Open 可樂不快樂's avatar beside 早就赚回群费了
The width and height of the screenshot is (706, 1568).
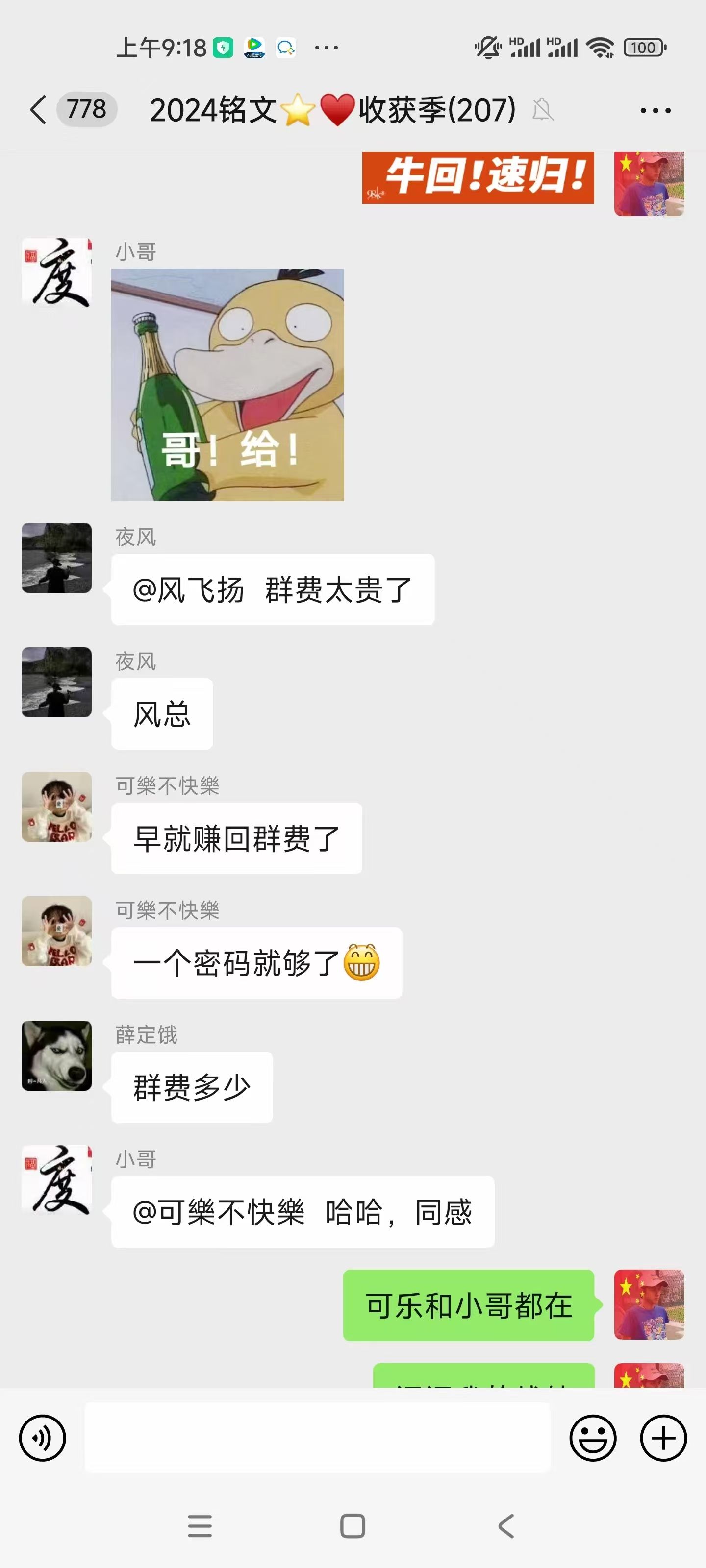pyautogui.click(x=57, y=807)
